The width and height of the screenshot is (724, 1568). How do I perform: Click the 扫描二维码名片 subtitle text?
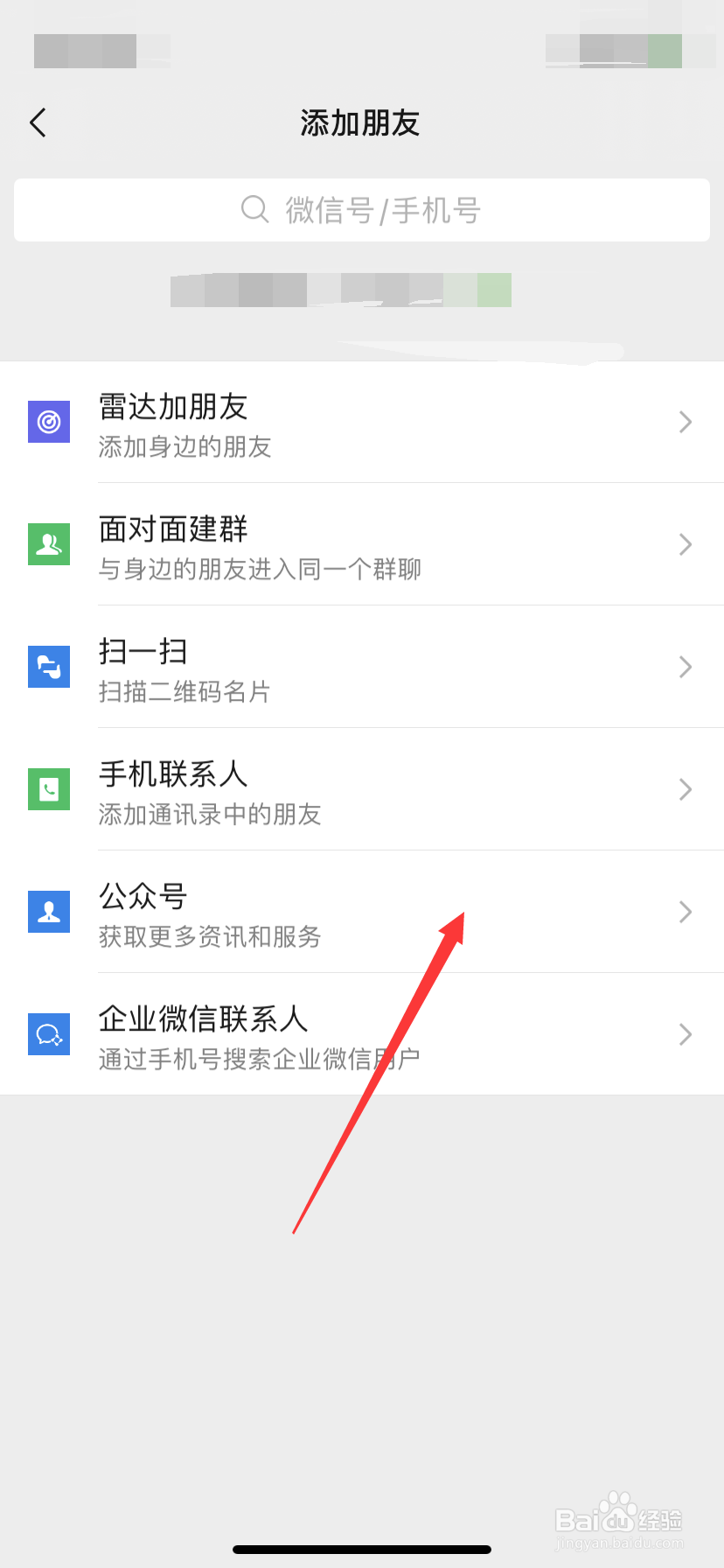(184, 692)
